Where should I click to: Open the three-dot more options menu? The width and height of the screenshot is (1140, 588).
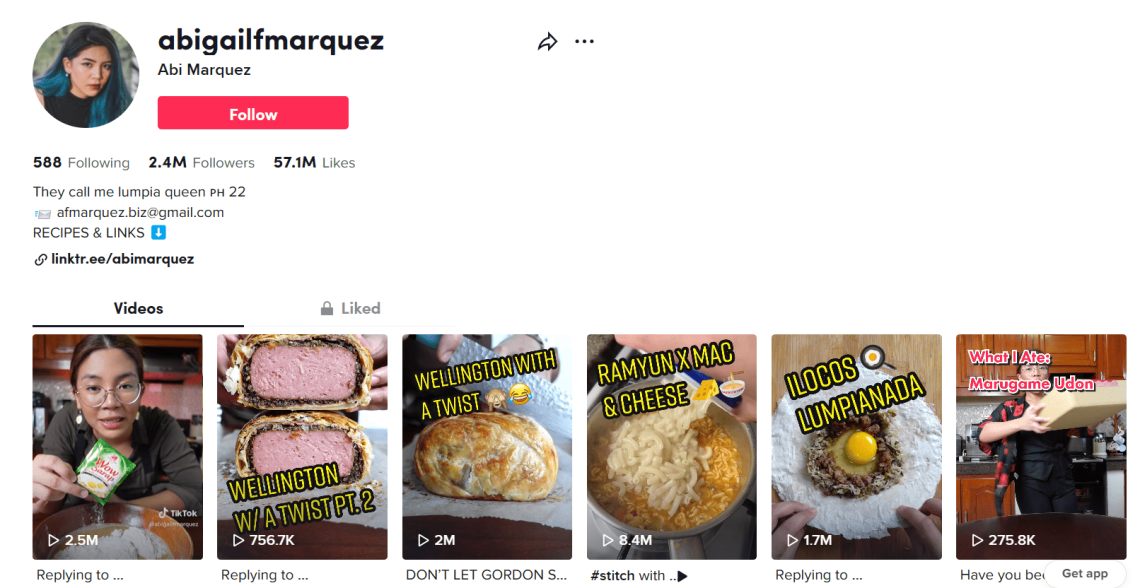585,42
